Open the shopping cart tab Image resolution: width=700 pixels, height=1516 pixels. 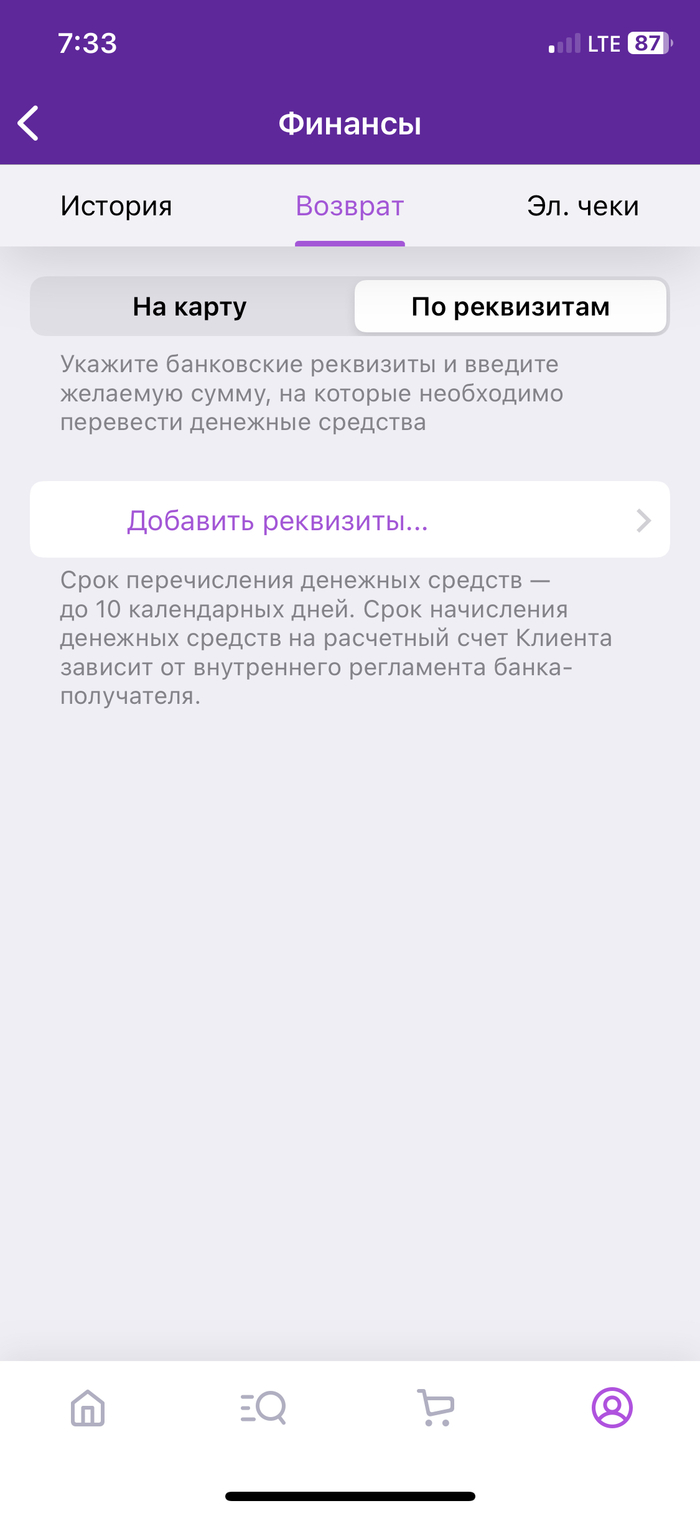click(x=436, y=1408)
